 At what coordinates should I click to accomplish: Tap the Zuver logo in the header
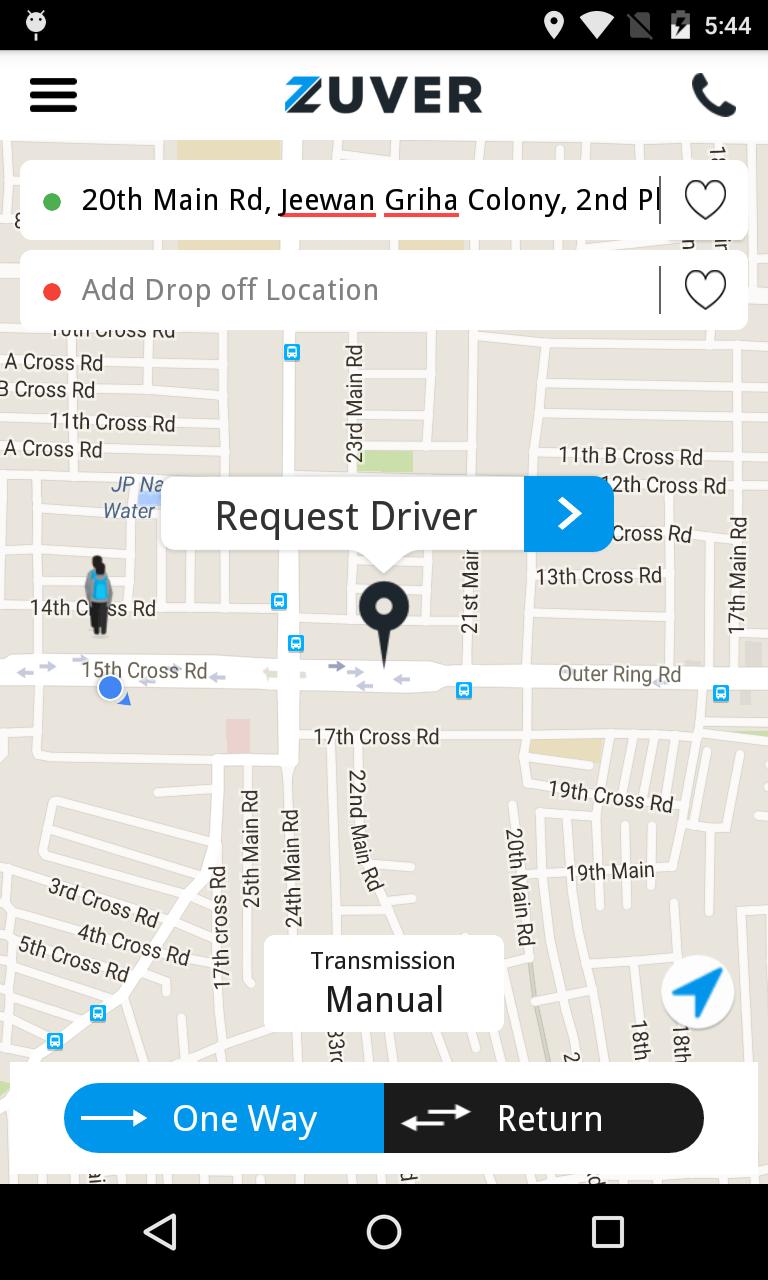383,95
